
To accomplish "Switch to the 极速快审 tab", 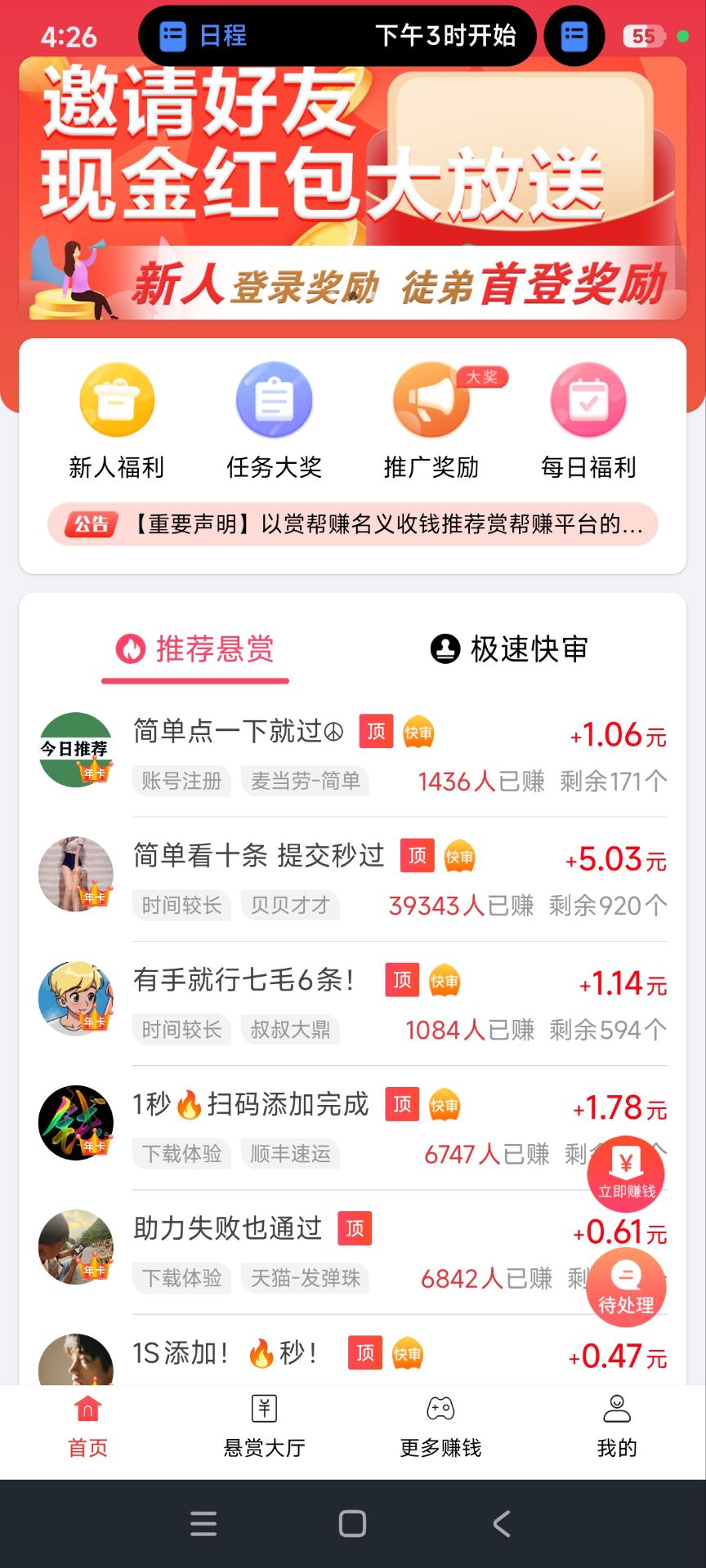I will click(508, 649).
